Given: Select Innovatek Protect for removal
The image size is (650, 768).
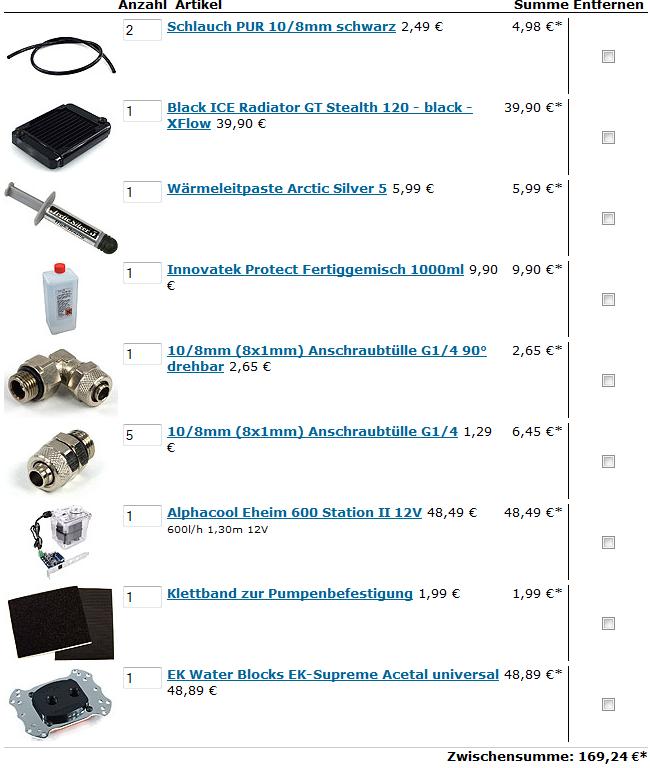Looking at the screenshot, I should [x=608, y=300].
